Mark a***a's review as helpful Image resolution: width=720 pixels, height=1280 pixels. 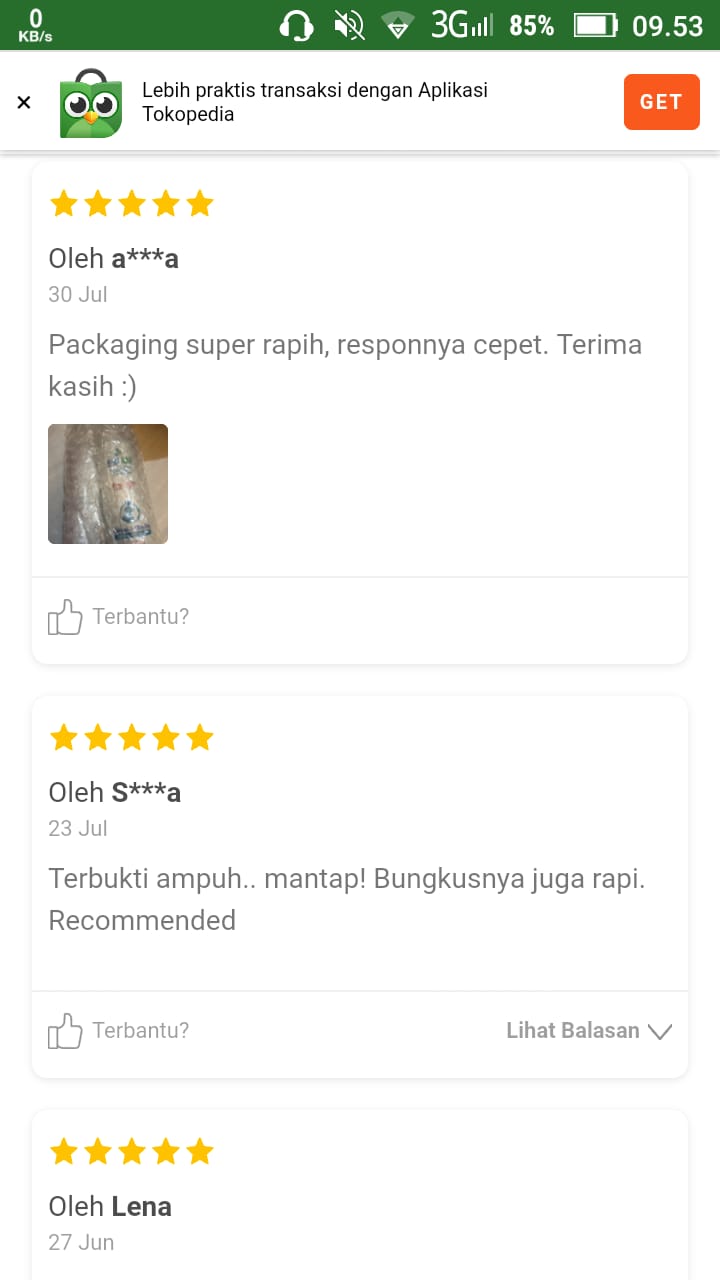[118, 617]
